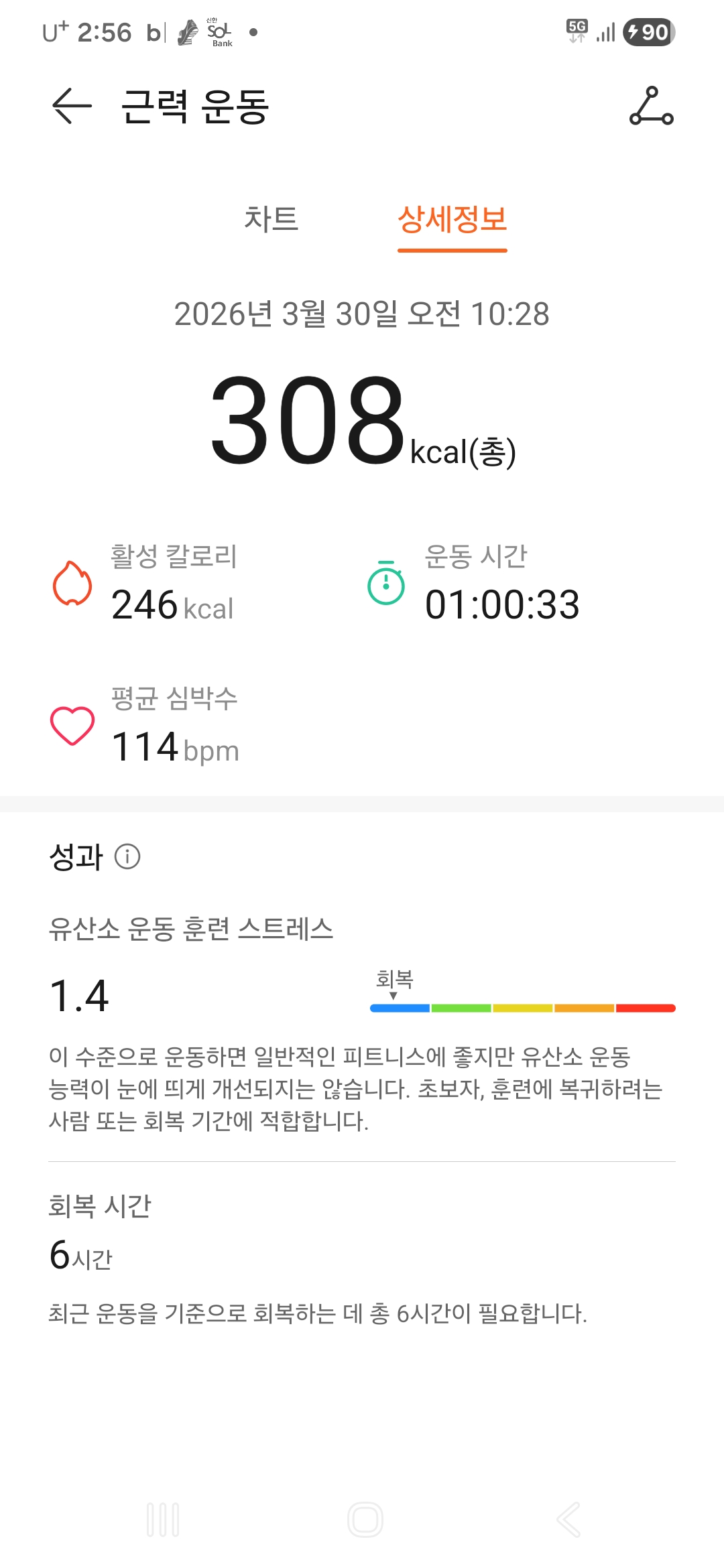Select the 상세정보 tab
Screen dimensions: 724x1568
tap(452, 219)
